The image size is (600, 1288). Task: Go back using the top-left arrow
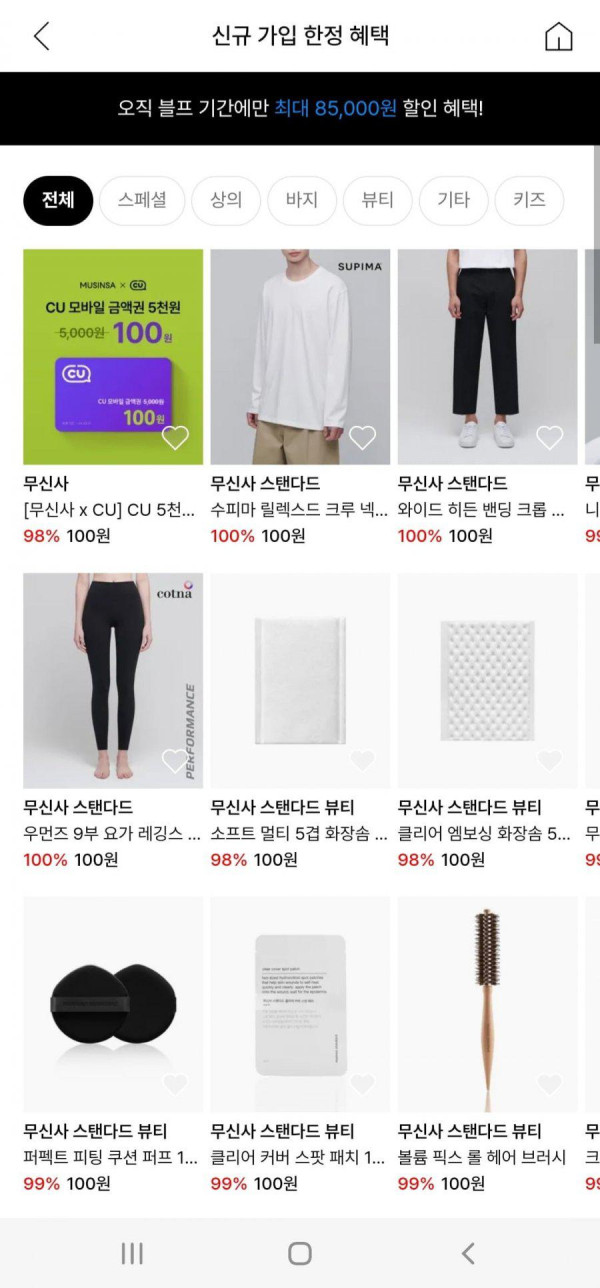click(41, 36)
